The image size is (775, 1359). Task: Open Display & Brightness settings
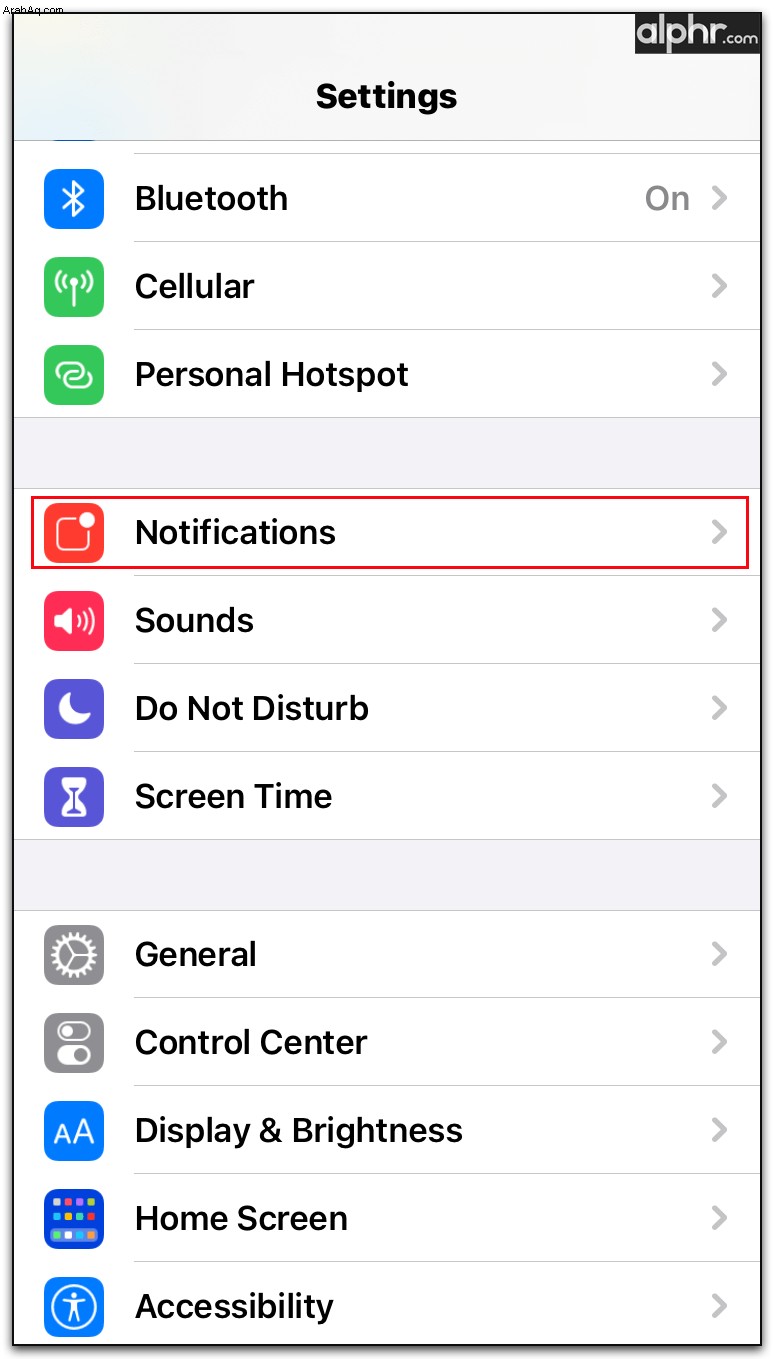[x=387, y=1130]
